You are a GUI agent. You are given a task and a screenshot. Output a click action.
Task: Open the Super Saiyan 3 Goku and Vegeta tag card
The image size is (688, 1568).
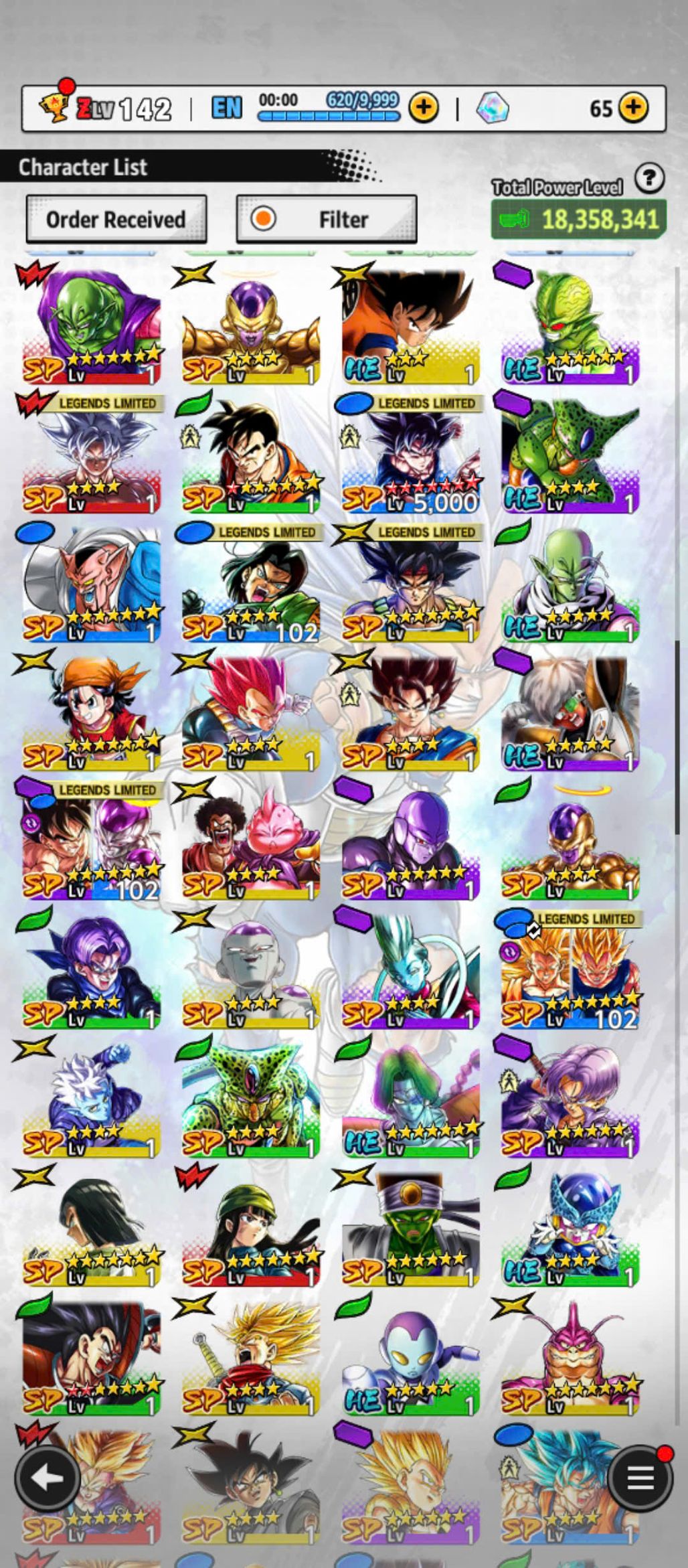[x=570, y=971]
